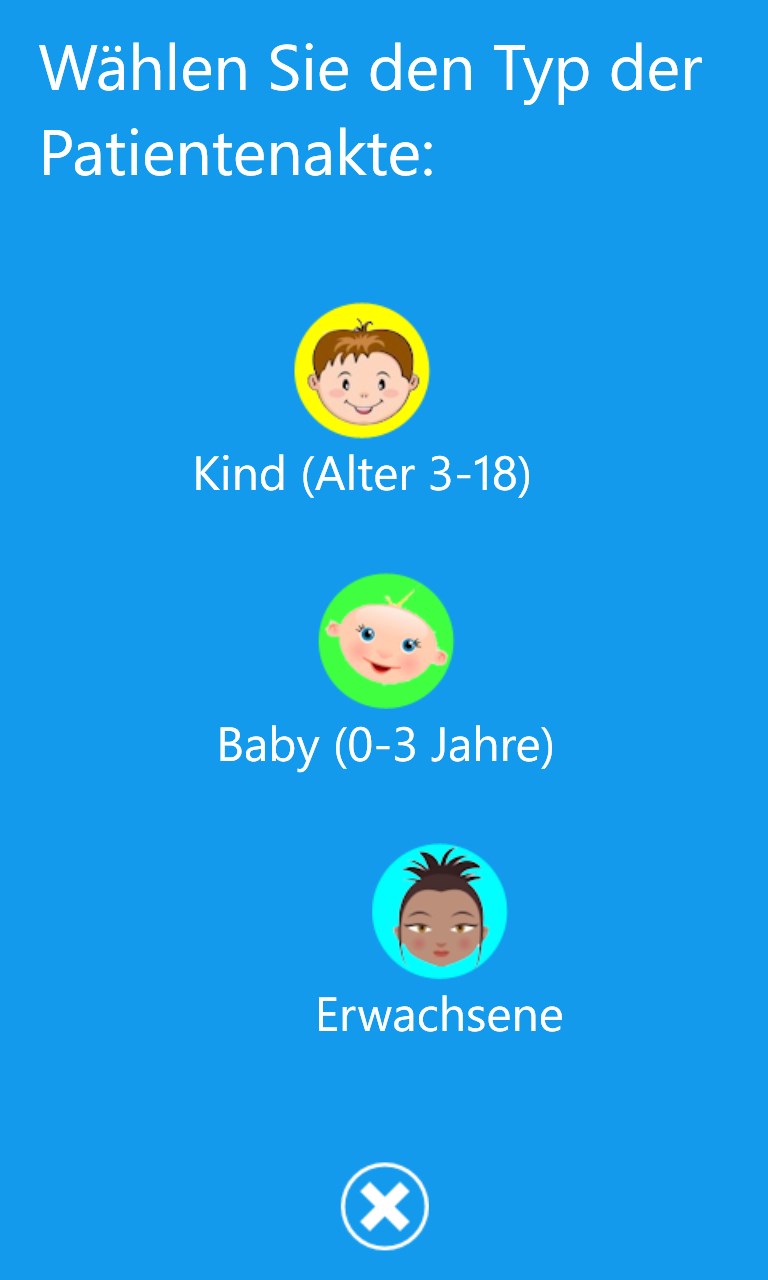This screenshot has width=768, height=1280.
Task: Tap the Patientenakte heading text
Action: [x=235, y=153]
